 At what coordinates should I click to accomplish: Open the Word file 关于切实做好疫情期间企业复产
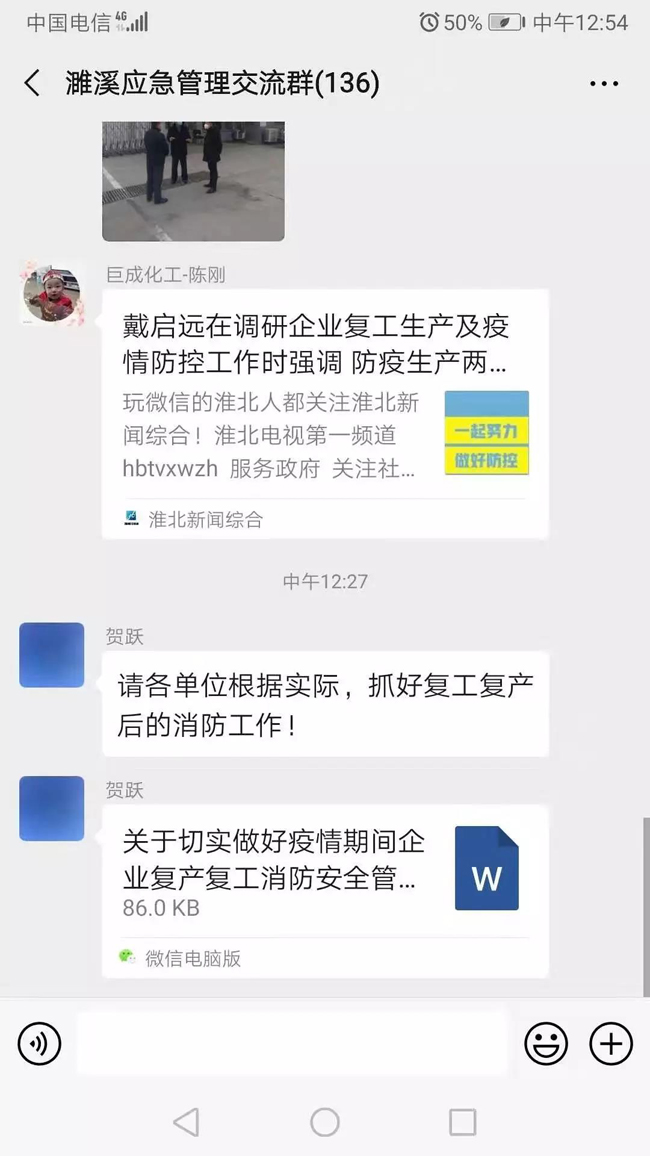click(324, 889)
